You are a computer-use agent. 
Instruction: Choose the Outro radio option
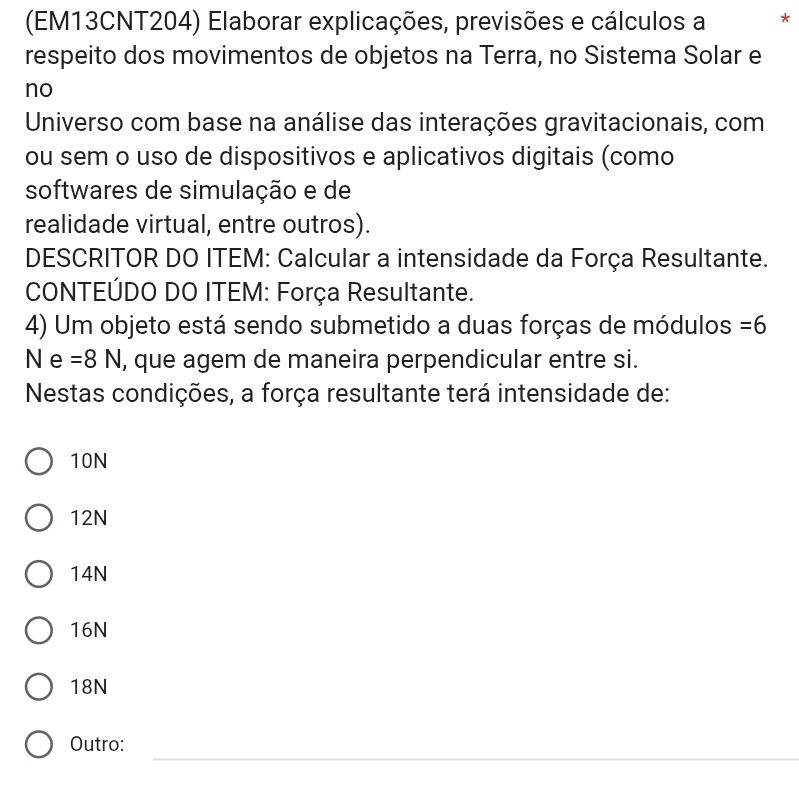[x=40, y=744]
